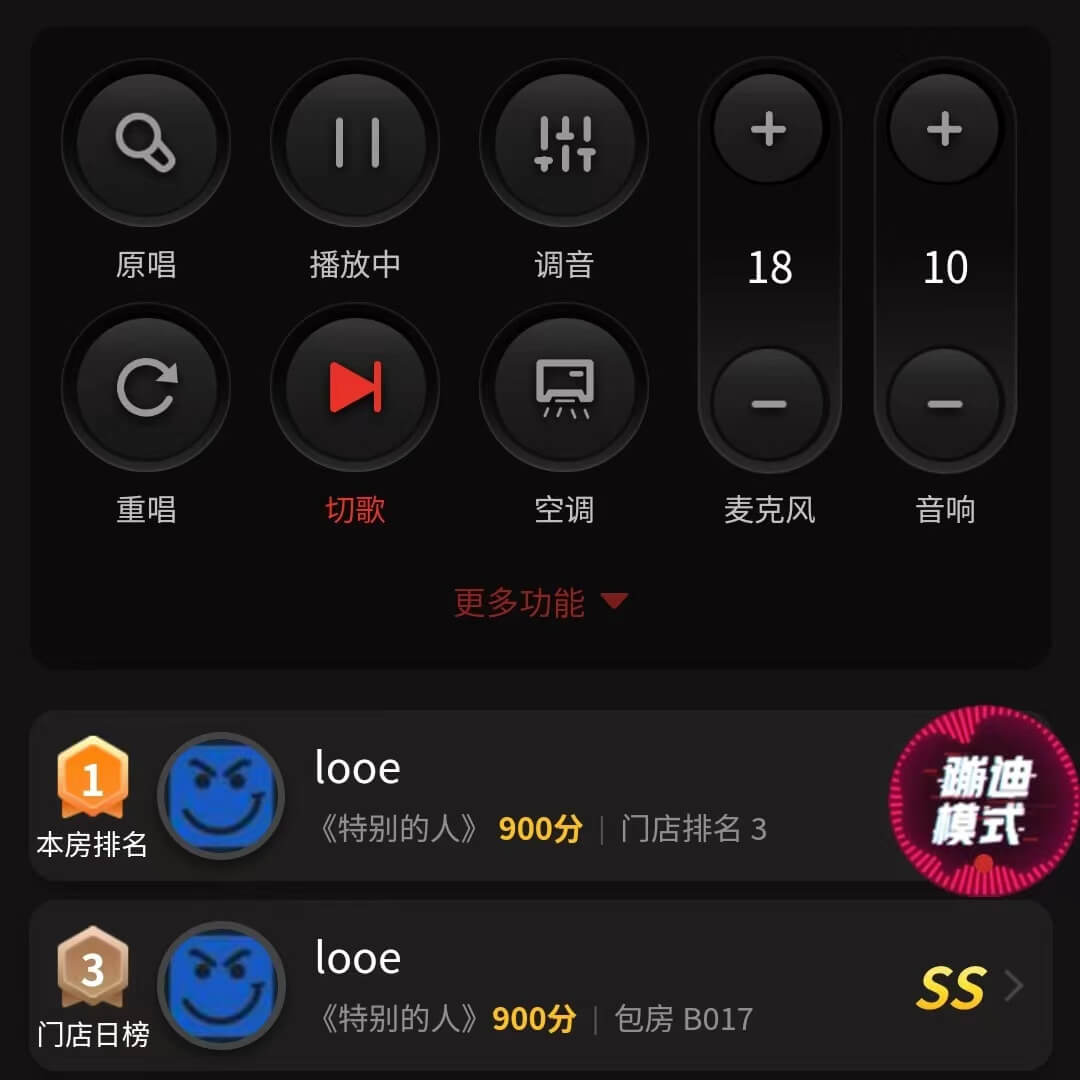
Task: Skip to the next song with 切歌
Action: [x=356, y=388]
